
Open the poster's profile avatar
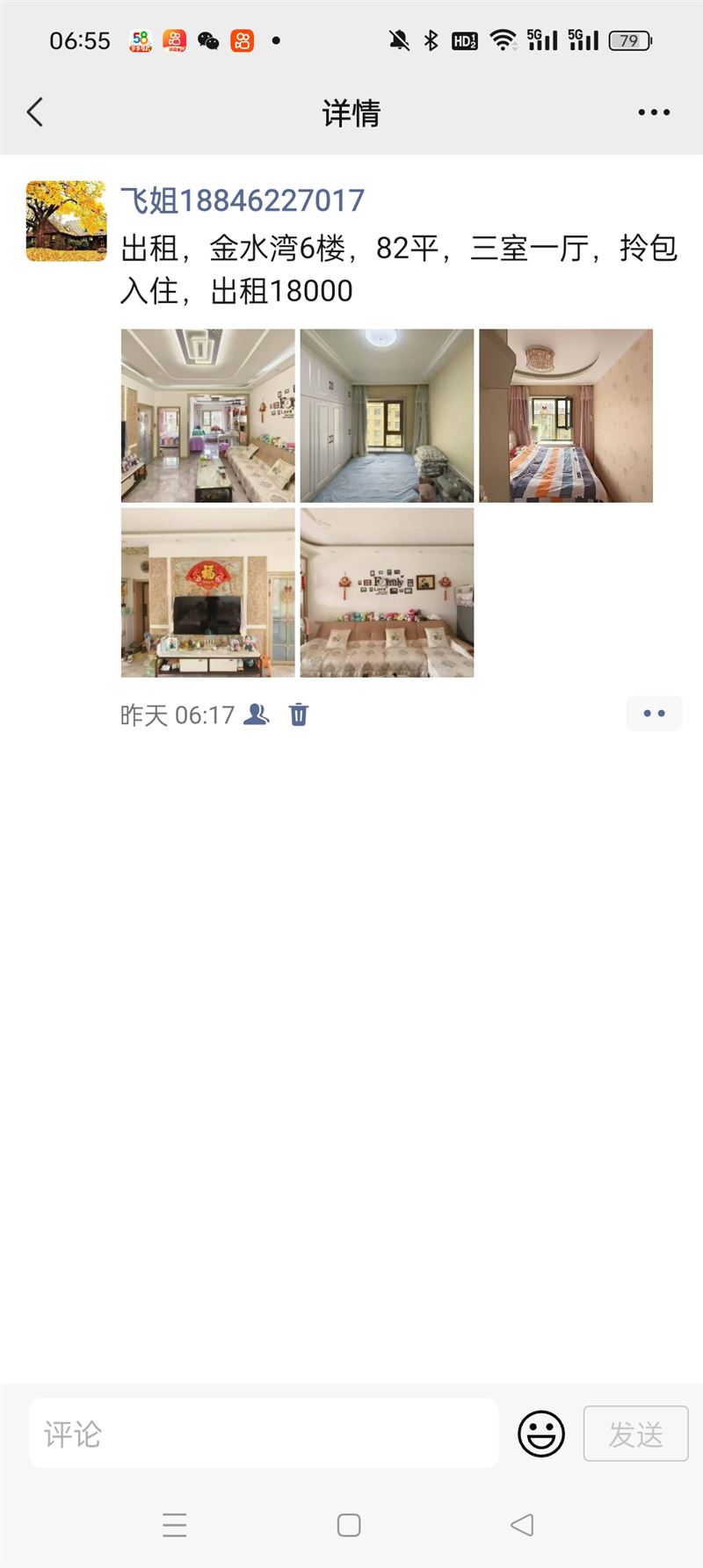pos(67,221)
